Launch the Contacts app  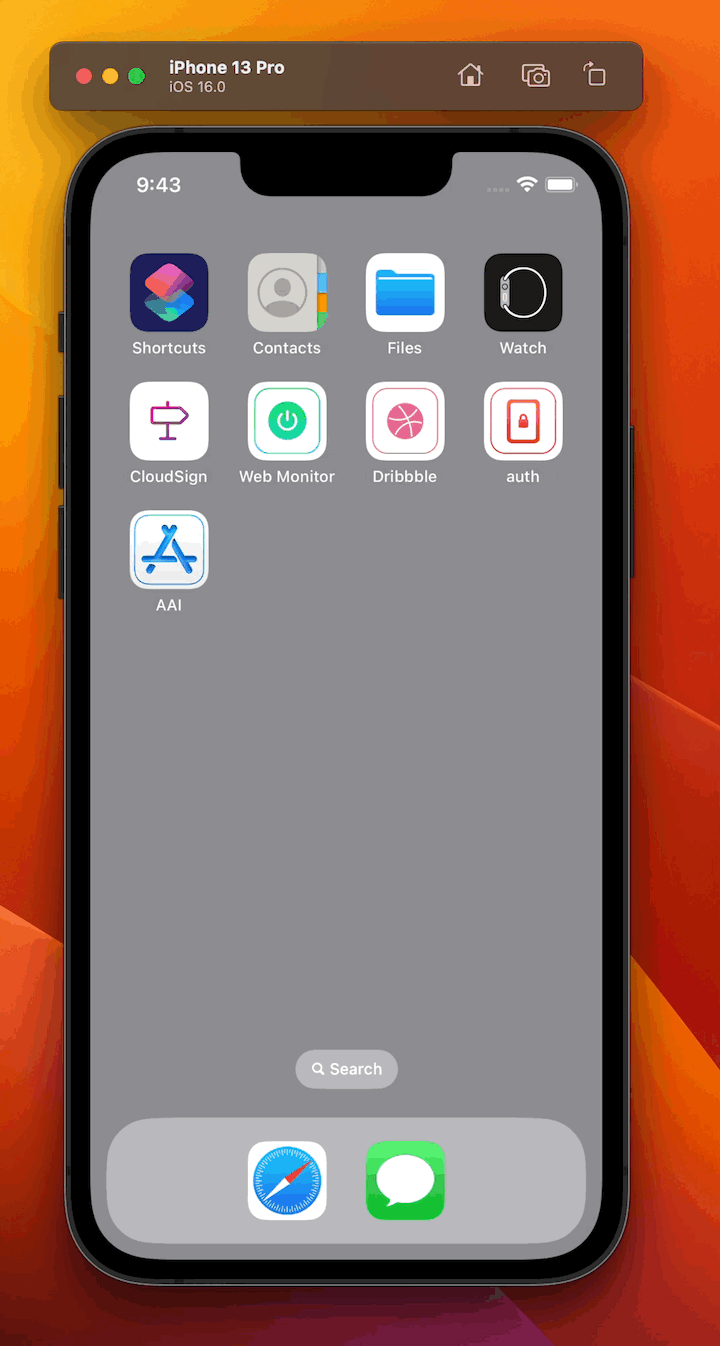(287, 292)
